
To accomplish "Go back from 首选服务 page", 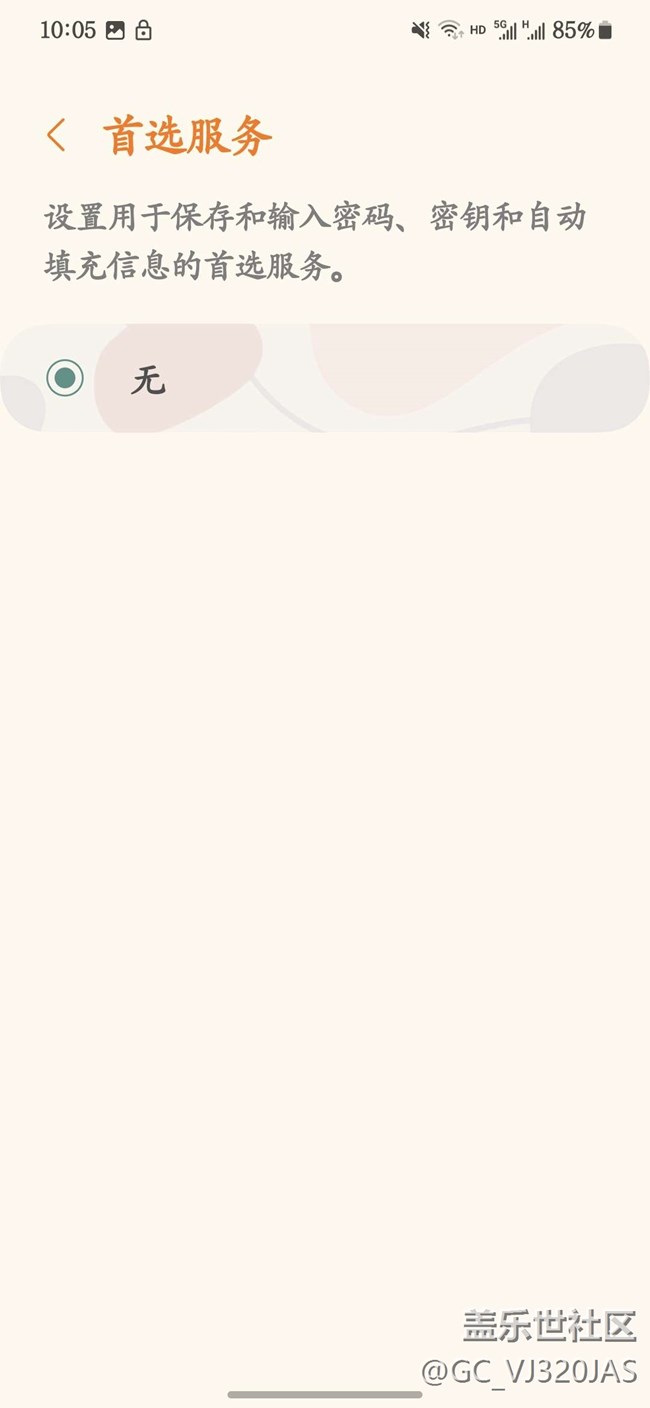I will (56, 135).
